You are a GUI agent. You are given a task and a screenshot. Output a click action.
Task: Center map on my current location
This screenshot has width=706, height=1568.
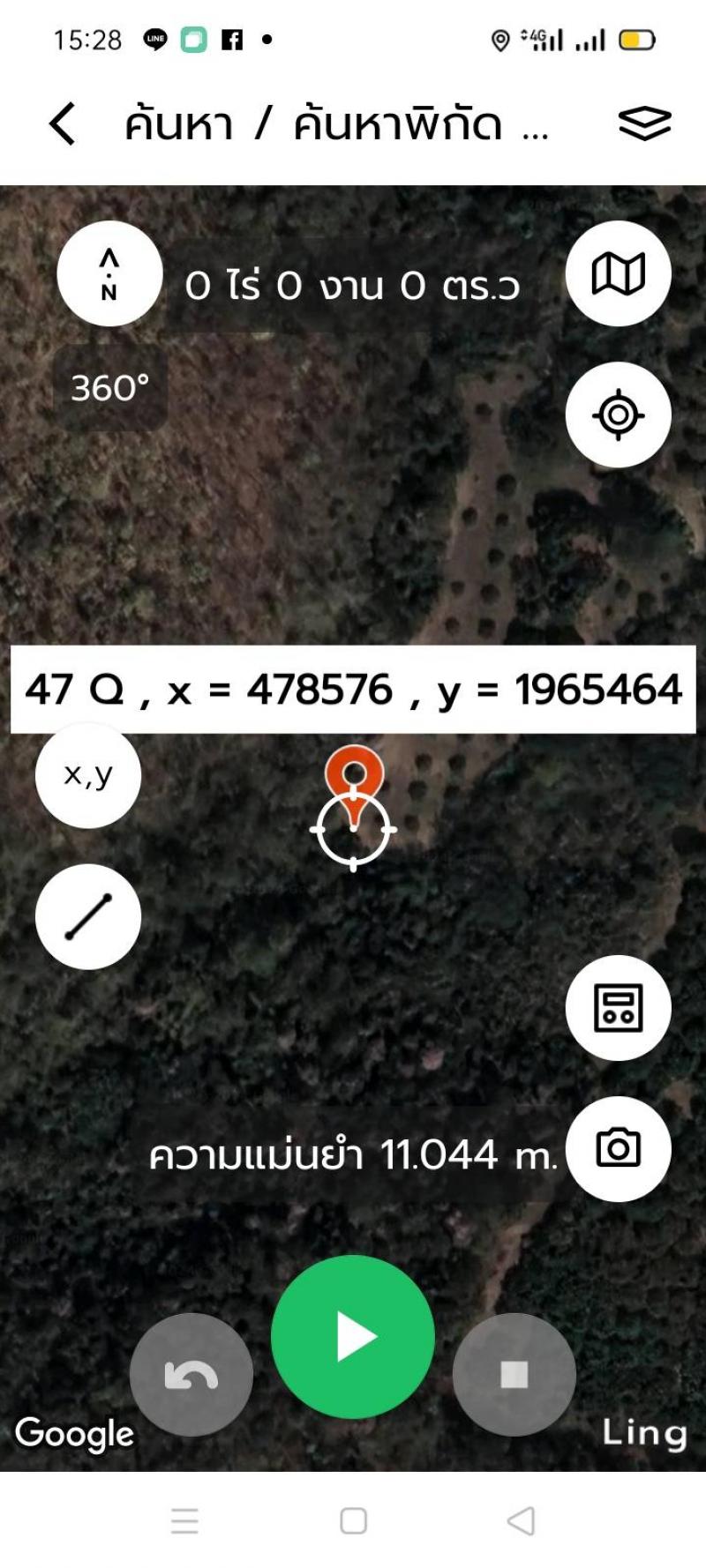[618, 414]
